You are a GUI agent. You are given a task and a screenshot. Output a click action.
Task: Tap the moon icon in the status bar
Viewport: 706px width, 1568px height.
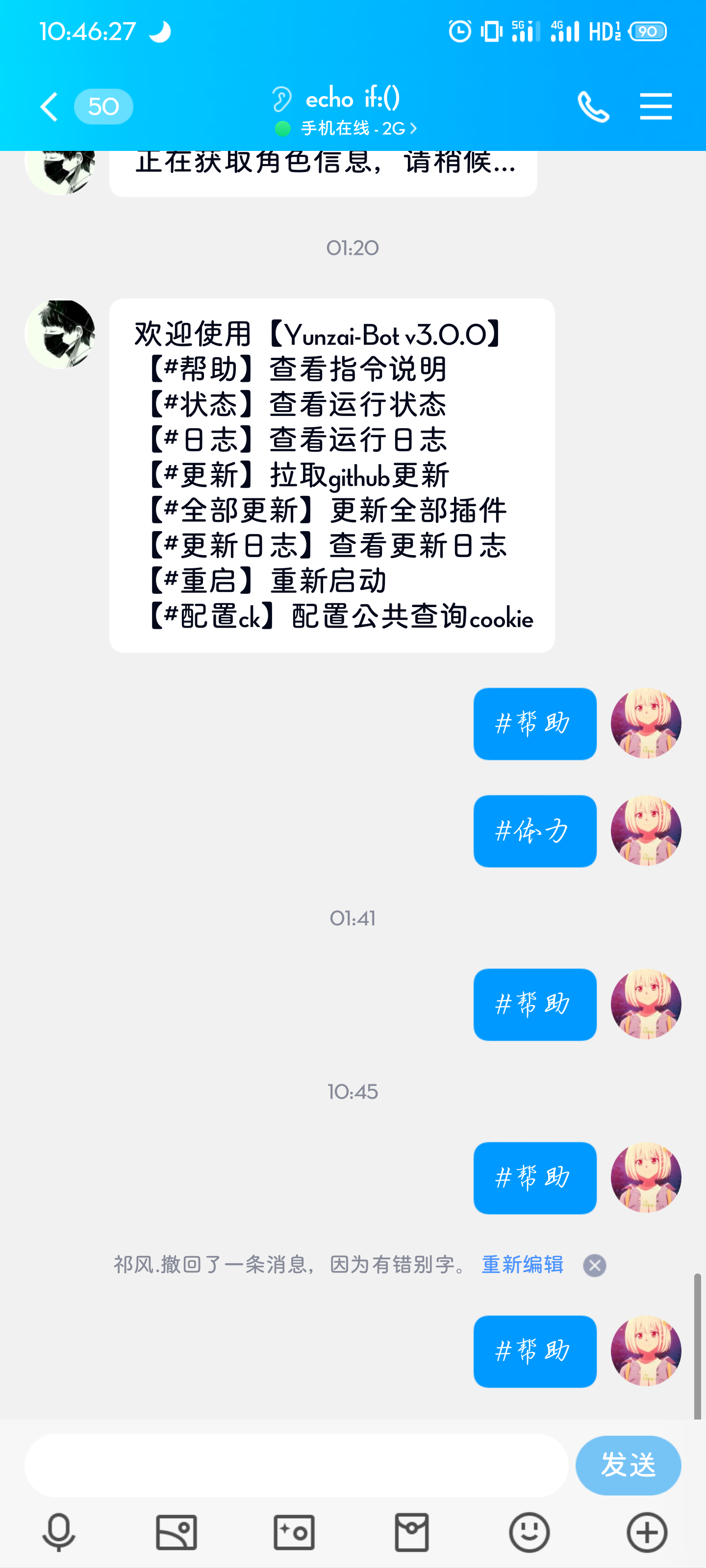coord(160,32)
